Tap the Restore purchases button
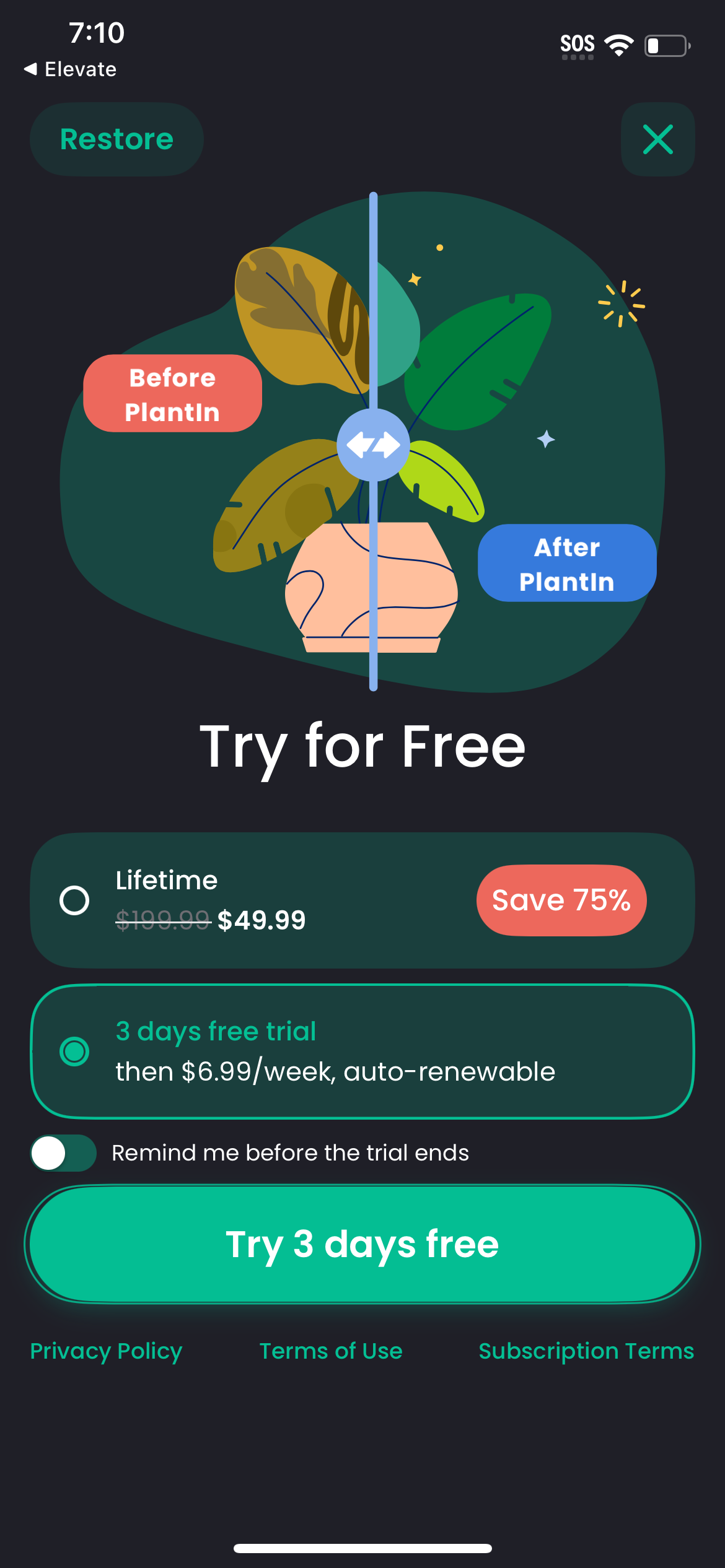The height and width of the screenshot is (1568, 725). (x=116, y=139)
